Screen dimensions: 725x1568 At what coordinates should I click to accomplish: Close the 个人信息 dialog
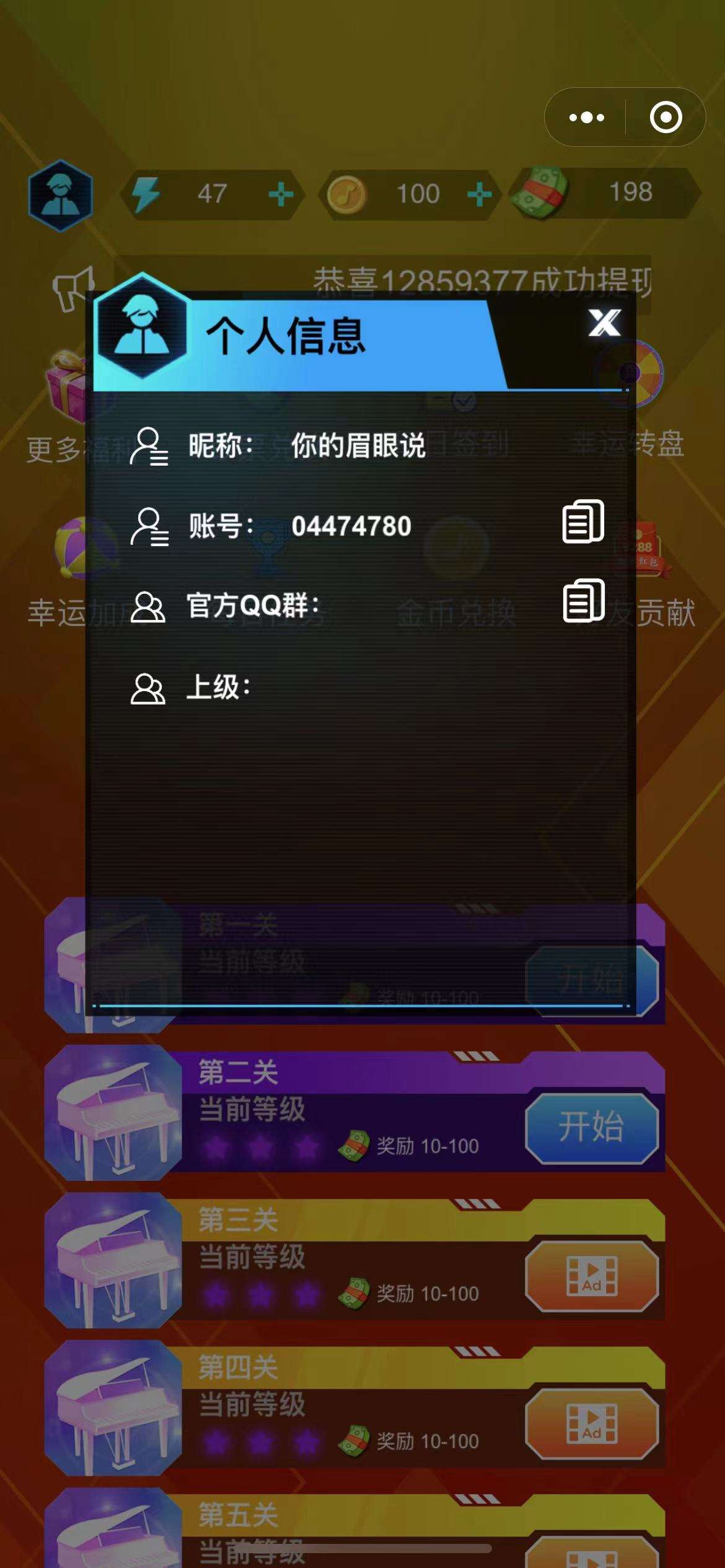coord(604,323)
